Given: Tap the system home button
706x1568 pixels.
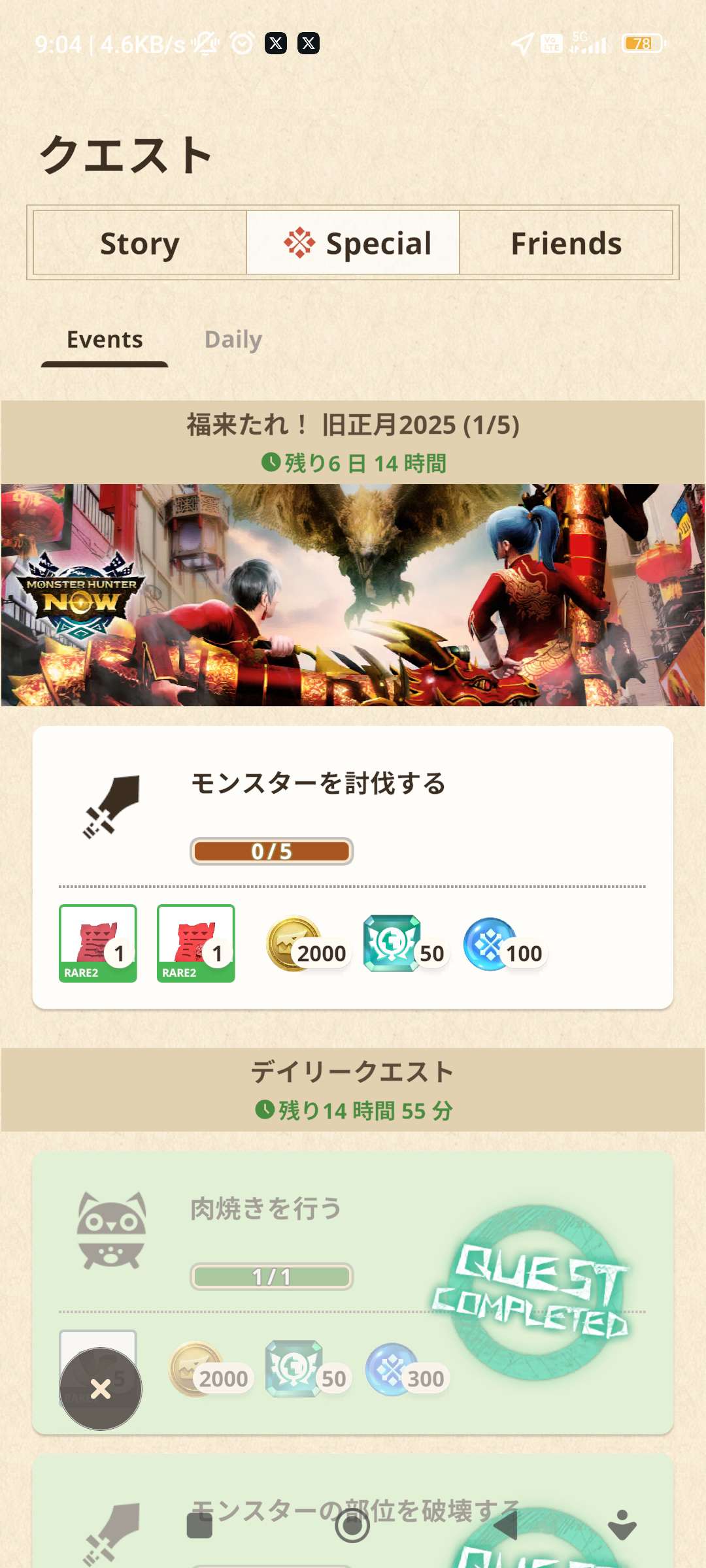Looking at the screenshot, I should coord(352,1526).
